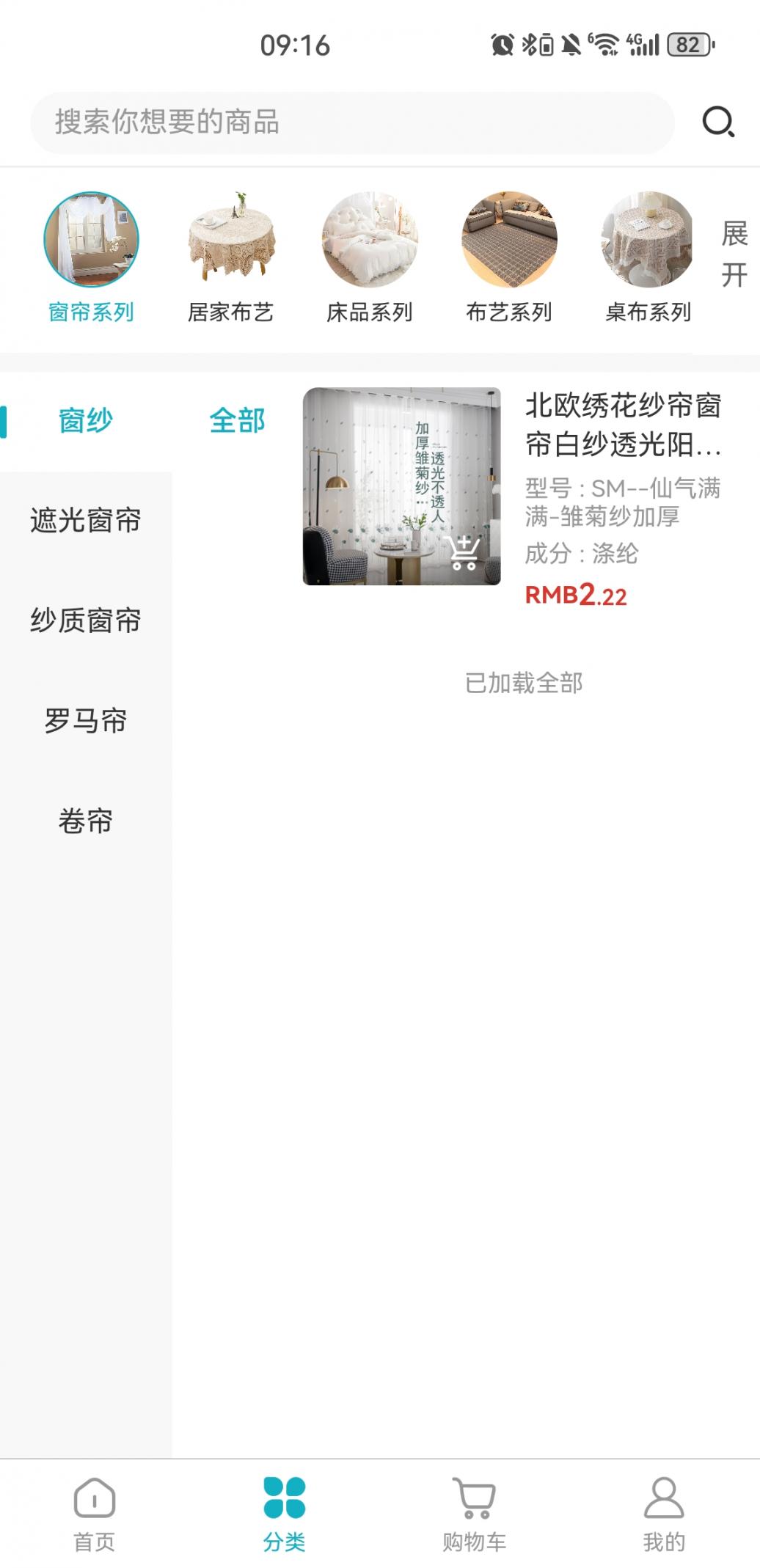Select the 罗马帘 subcategory
Screen dimensions: 760x1568
click(x=86, y=721)
